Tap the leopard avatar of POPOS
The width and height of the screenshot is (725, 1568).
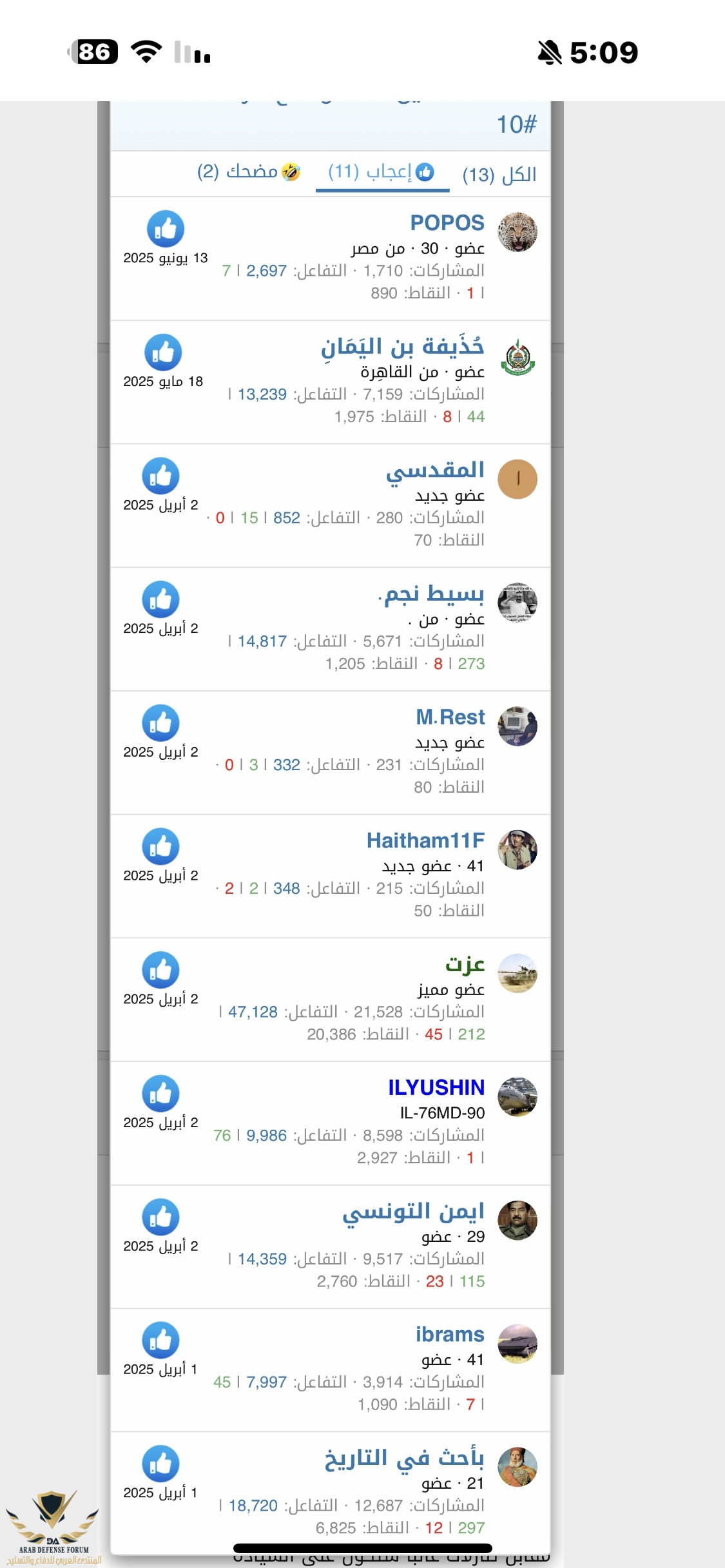coord(517,232)
